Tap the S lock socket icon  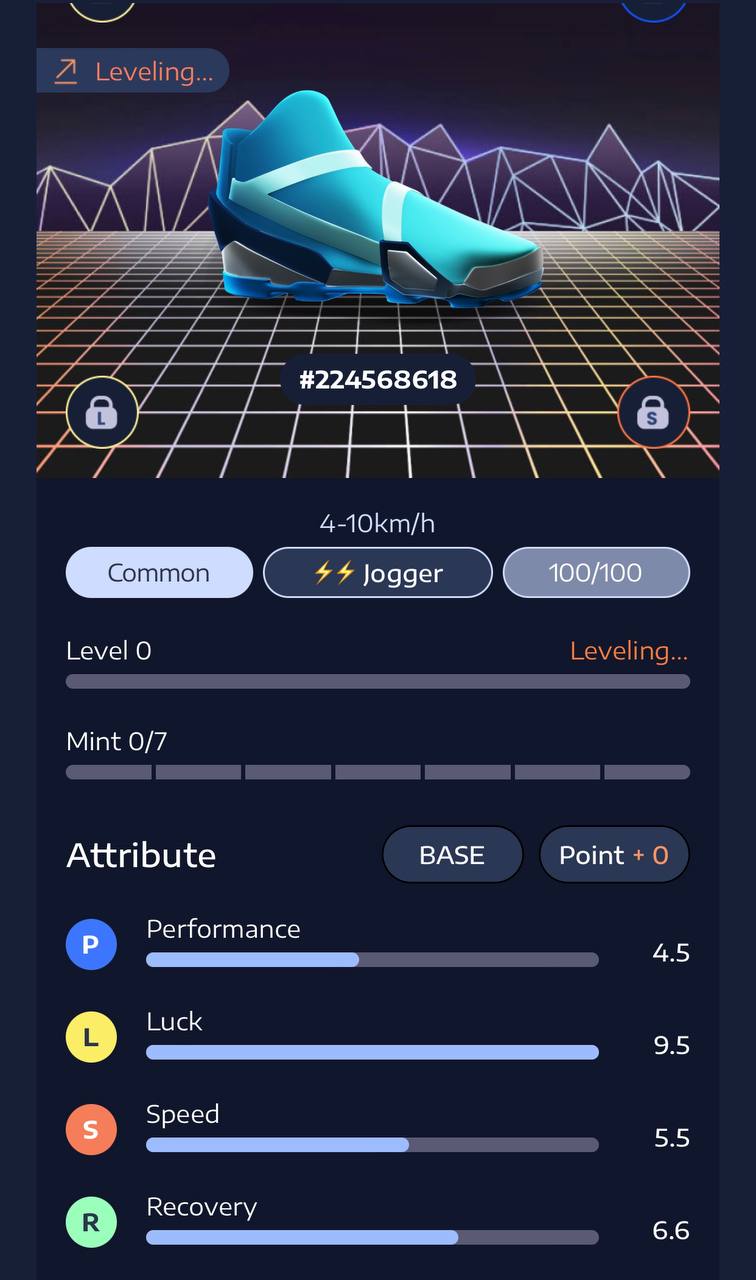click(x=653, y=412)
